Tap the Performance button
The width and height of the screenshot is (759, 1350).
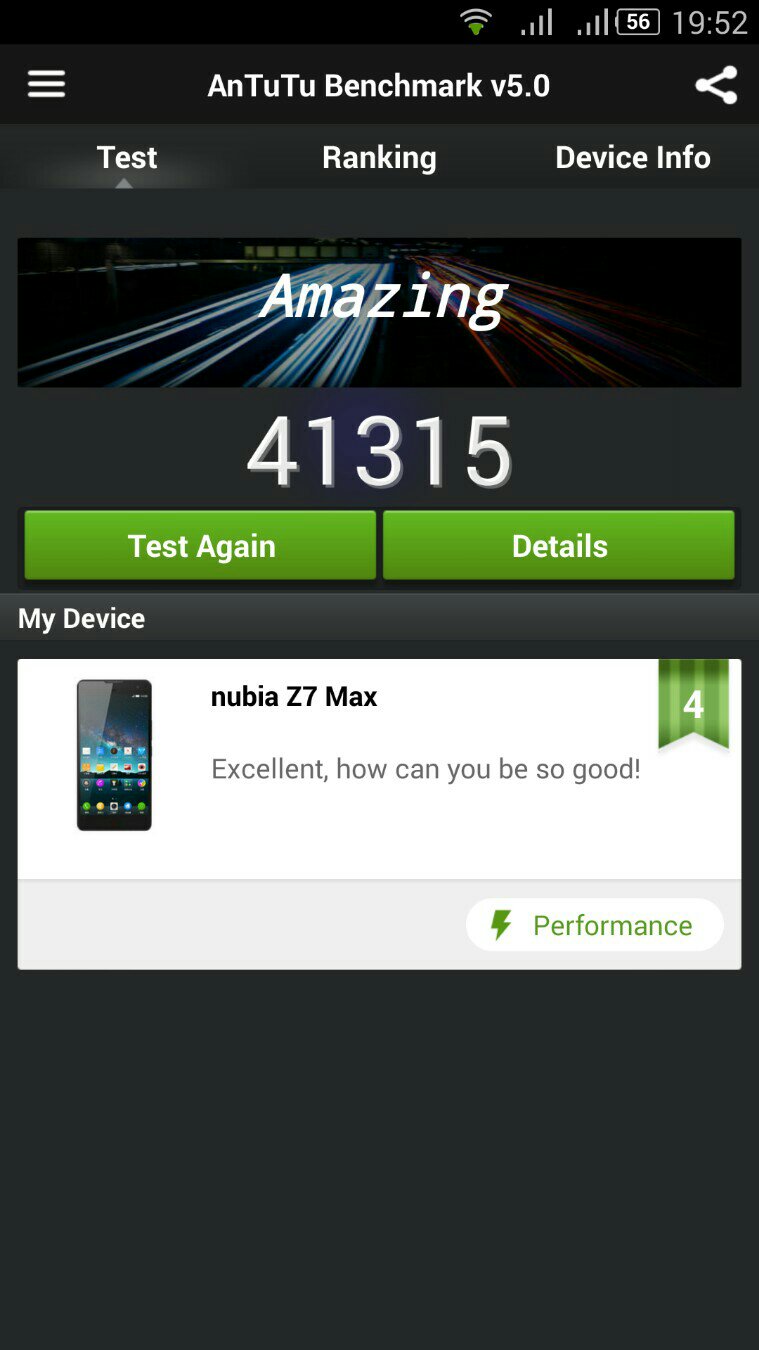(594, 925)
